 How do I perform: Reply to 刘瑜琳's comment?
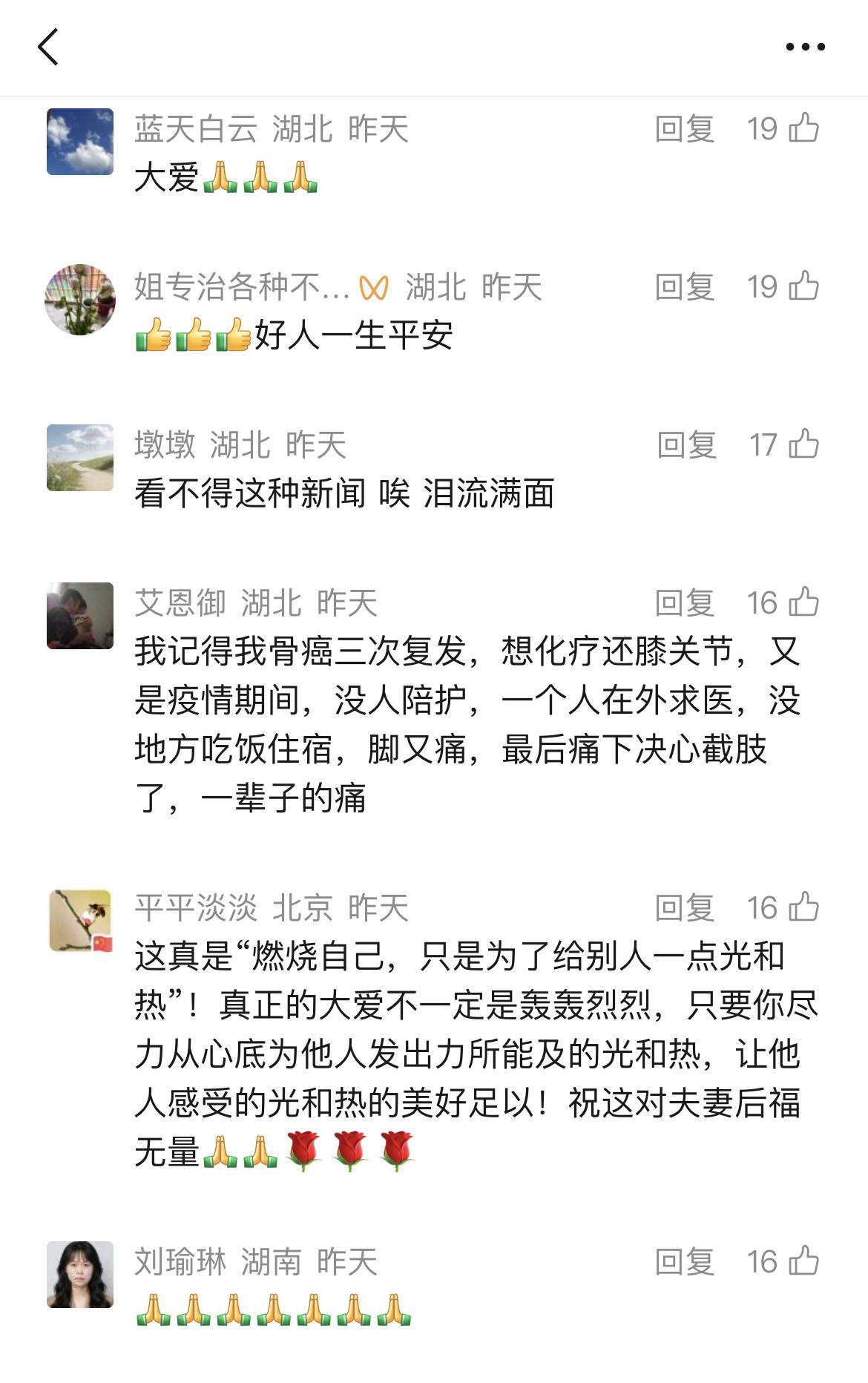coord(684,1262)
